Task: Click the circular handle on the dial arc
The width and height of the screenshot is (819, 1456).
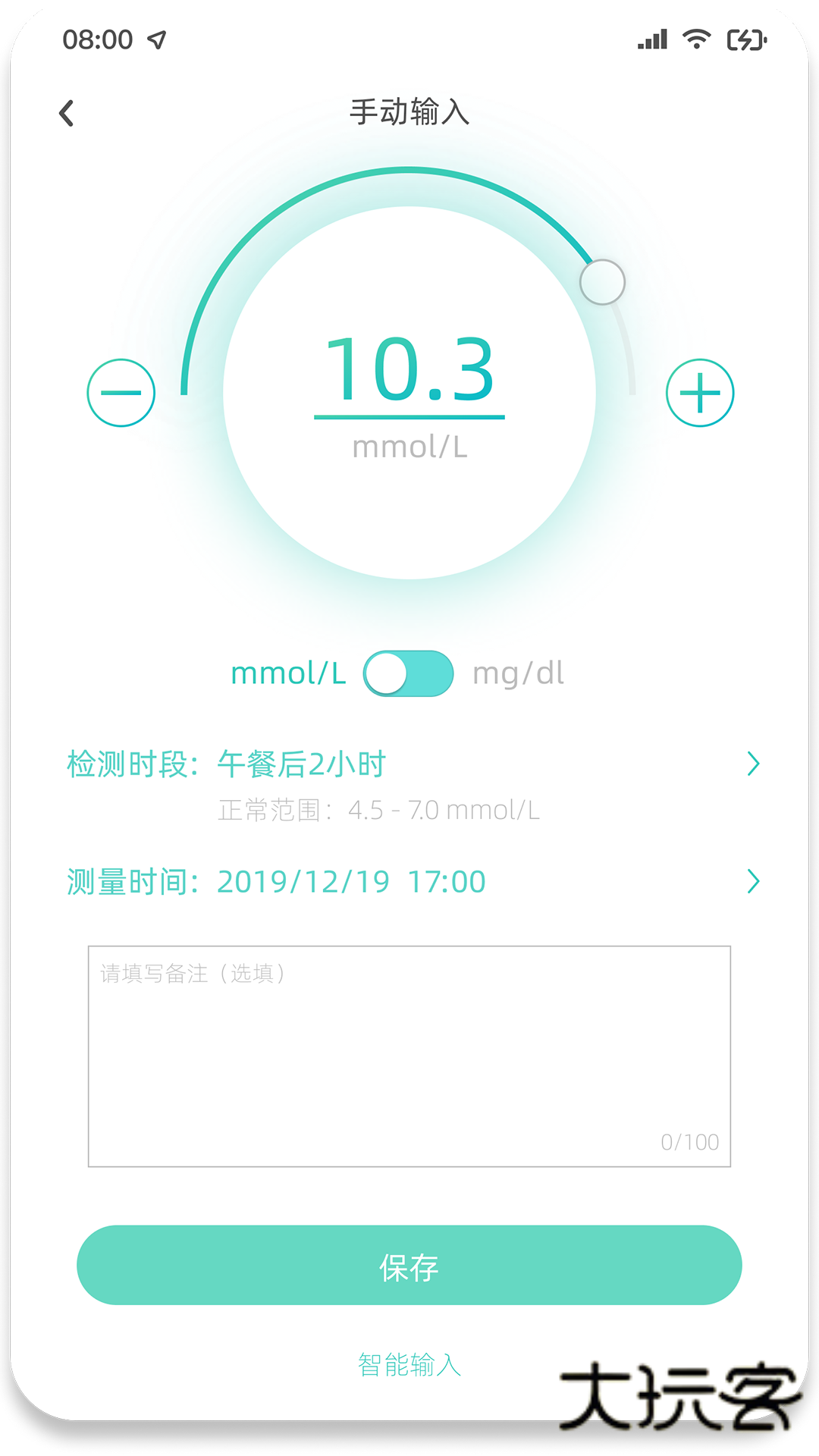Action: pyautogui.click(x=602, y=281)
